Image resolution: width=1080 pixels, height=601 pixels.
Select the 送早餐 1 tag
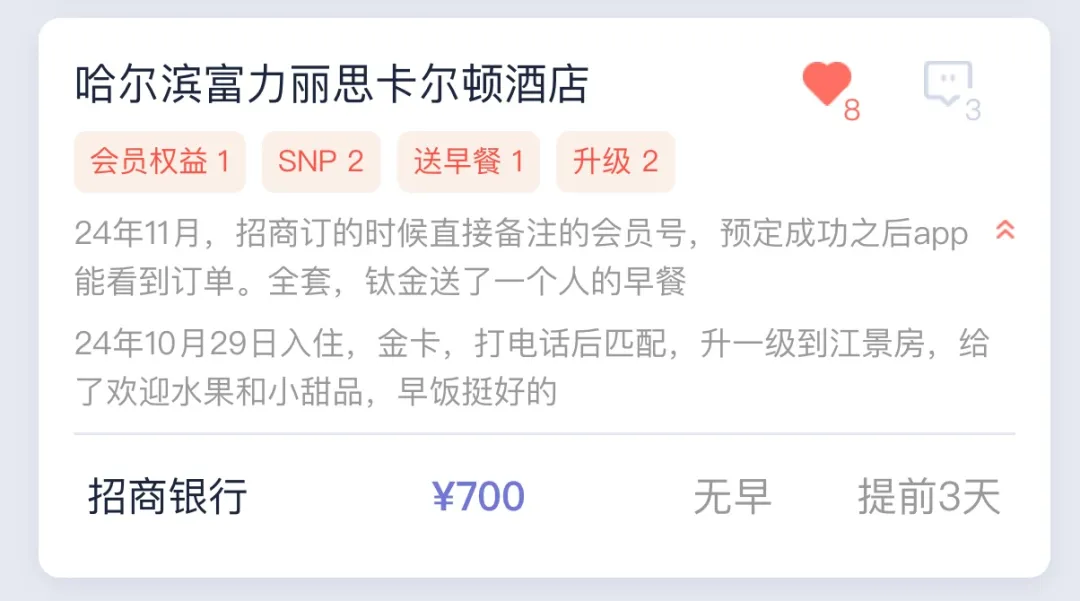click(468, 162)
